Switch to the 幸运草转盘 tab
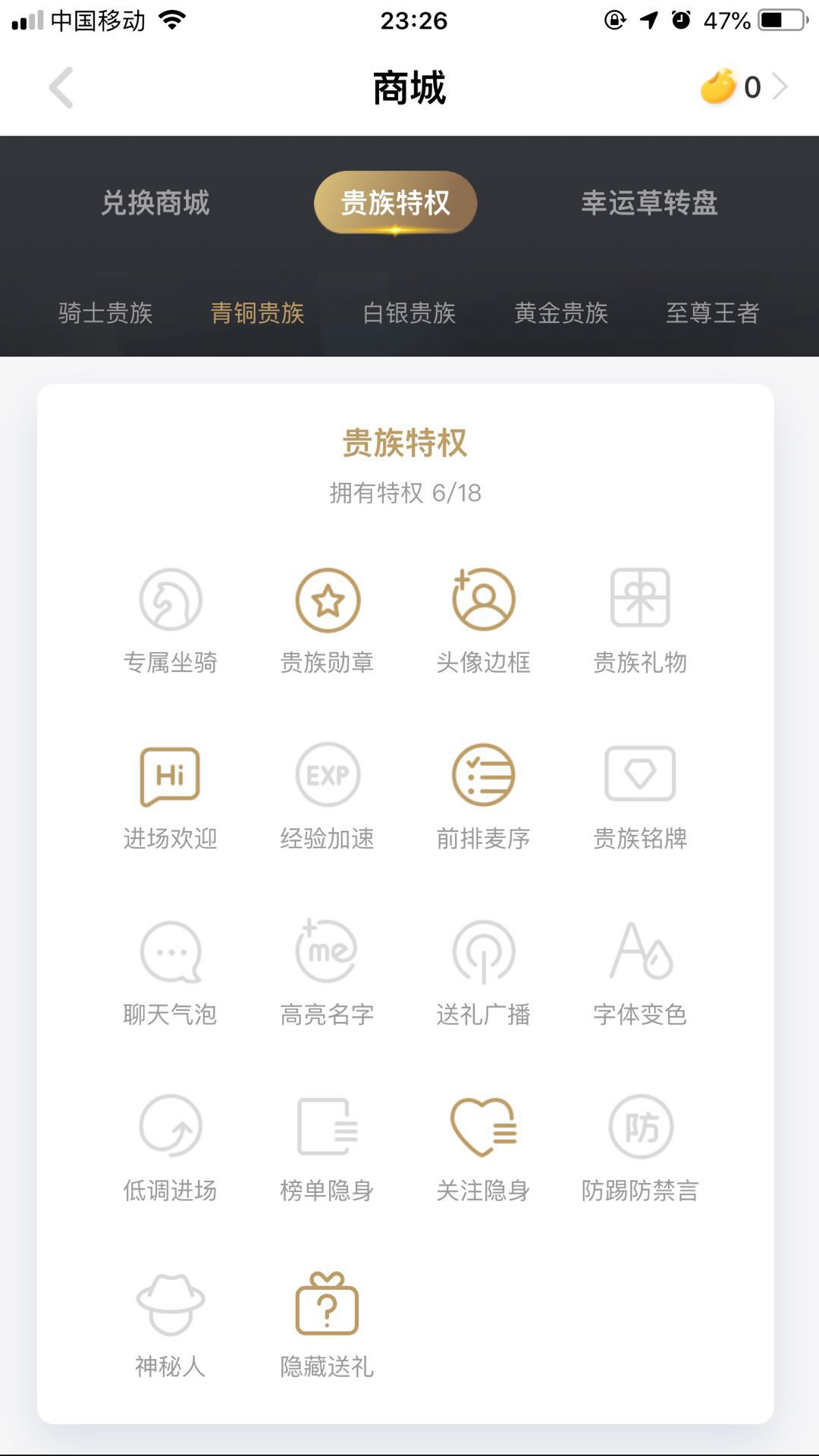Viewport: 819px width, 1456px height. tap(649, 202)
